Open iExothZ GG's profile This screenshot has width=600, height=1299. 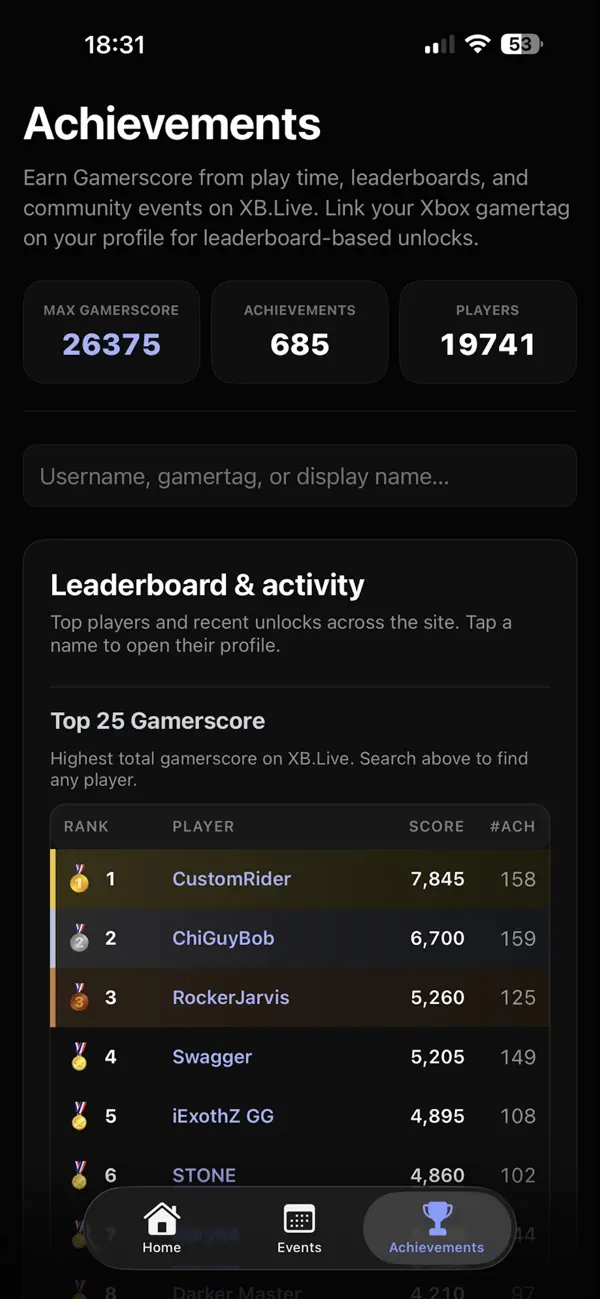[223, 1115]
